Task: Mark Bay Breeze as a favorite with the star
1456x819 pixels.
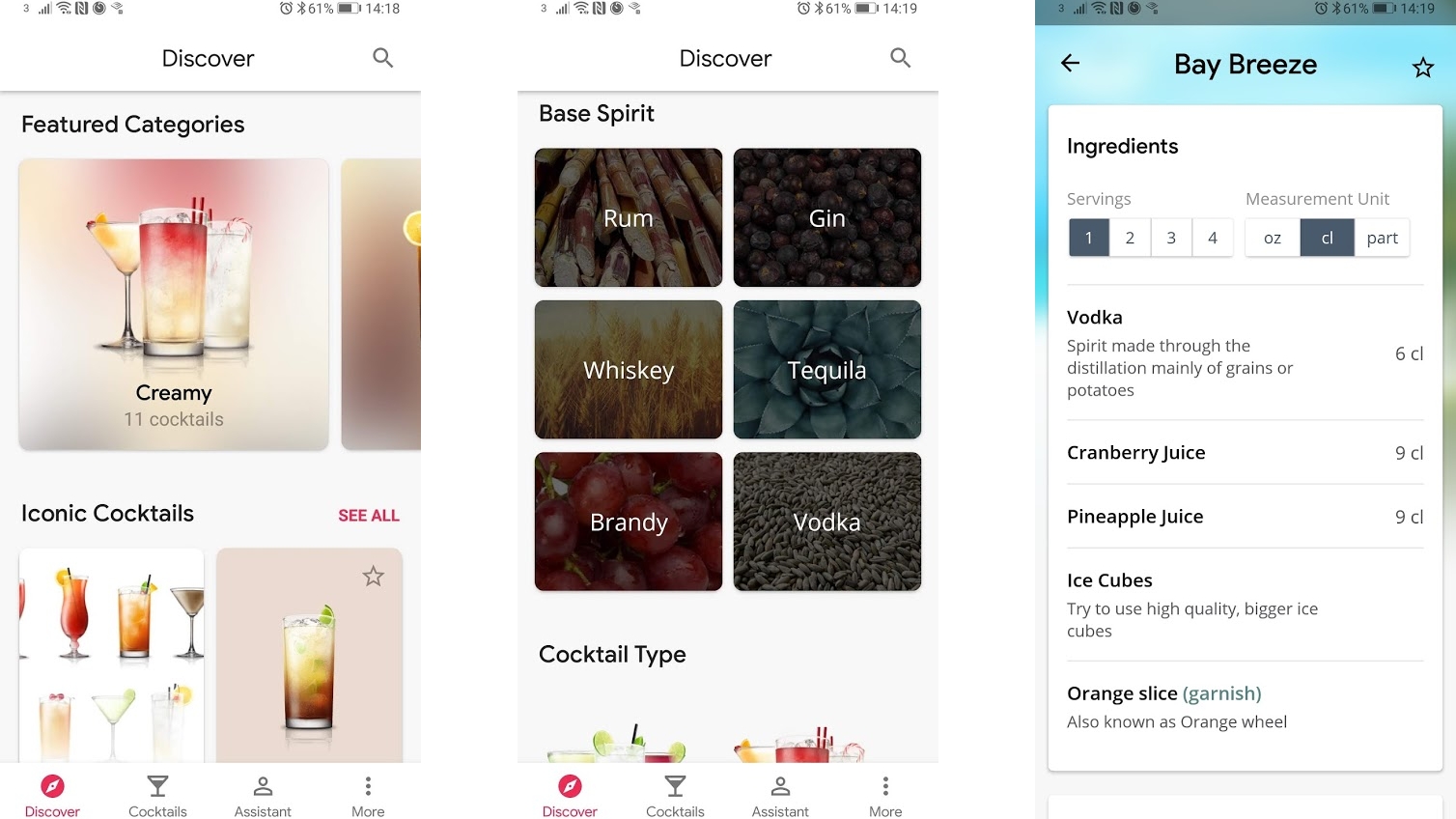Action: [1422, 68]
